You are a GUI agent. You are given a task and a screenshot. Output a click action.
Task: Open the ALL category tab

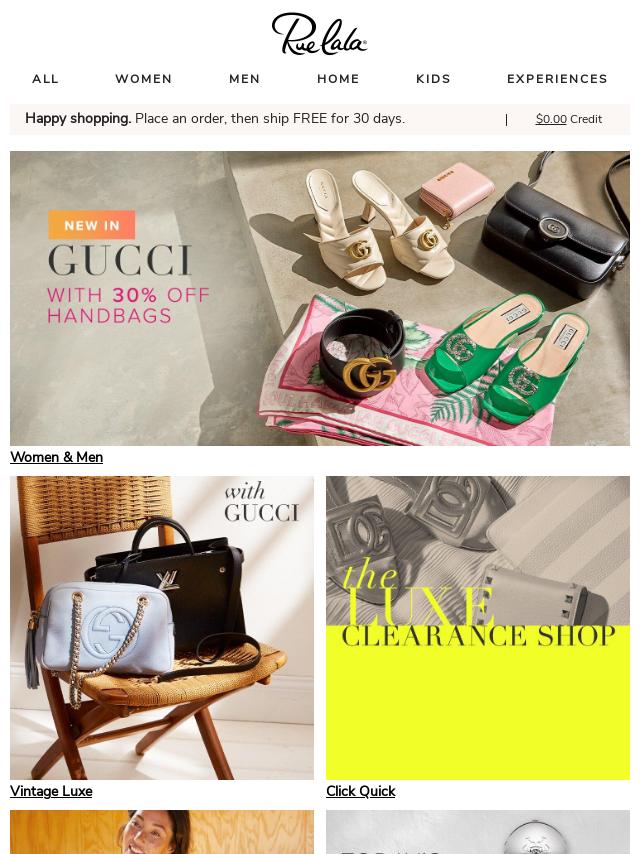45,79
